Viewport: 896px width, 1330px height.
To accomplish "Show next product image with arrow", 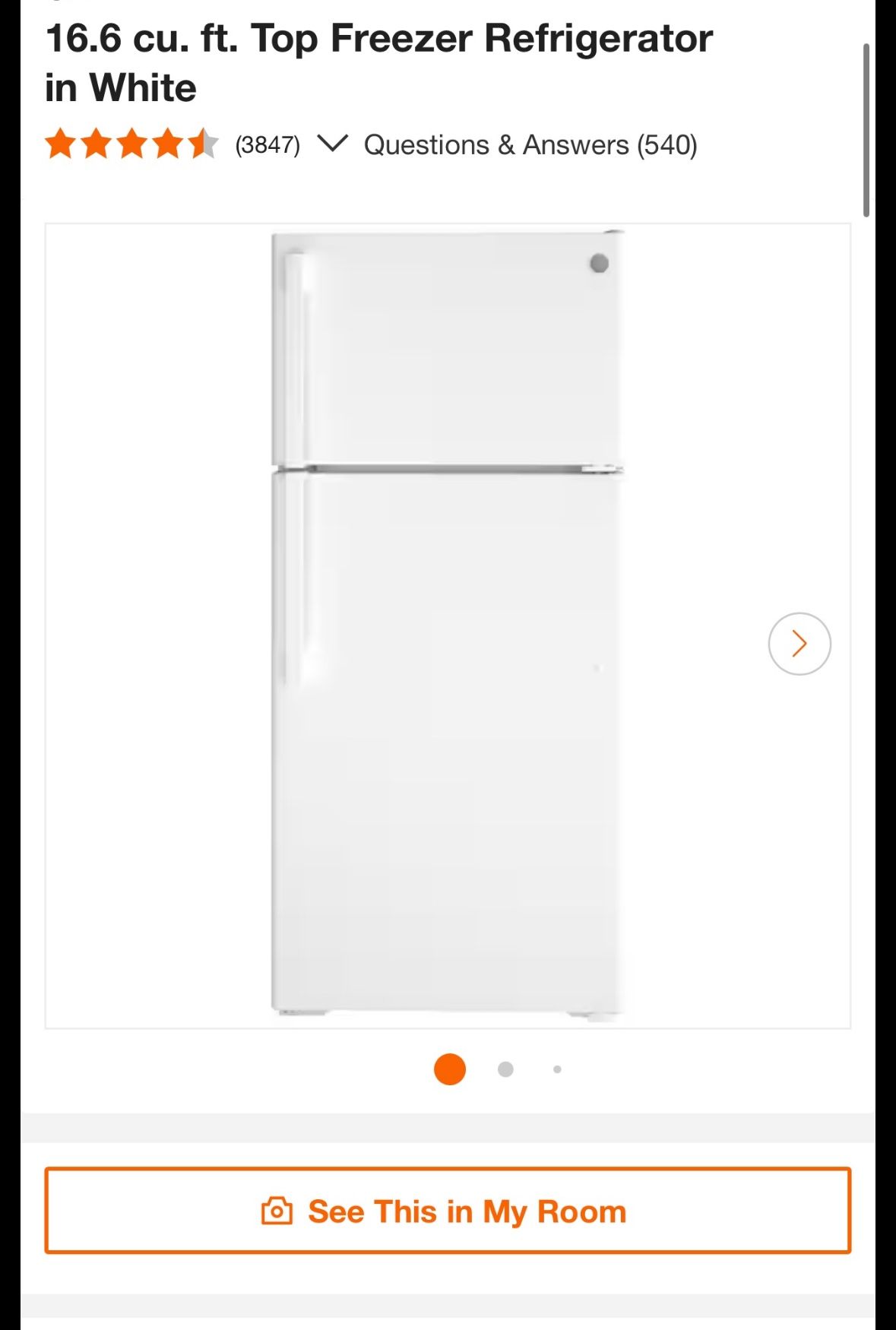I will point(799,644).
